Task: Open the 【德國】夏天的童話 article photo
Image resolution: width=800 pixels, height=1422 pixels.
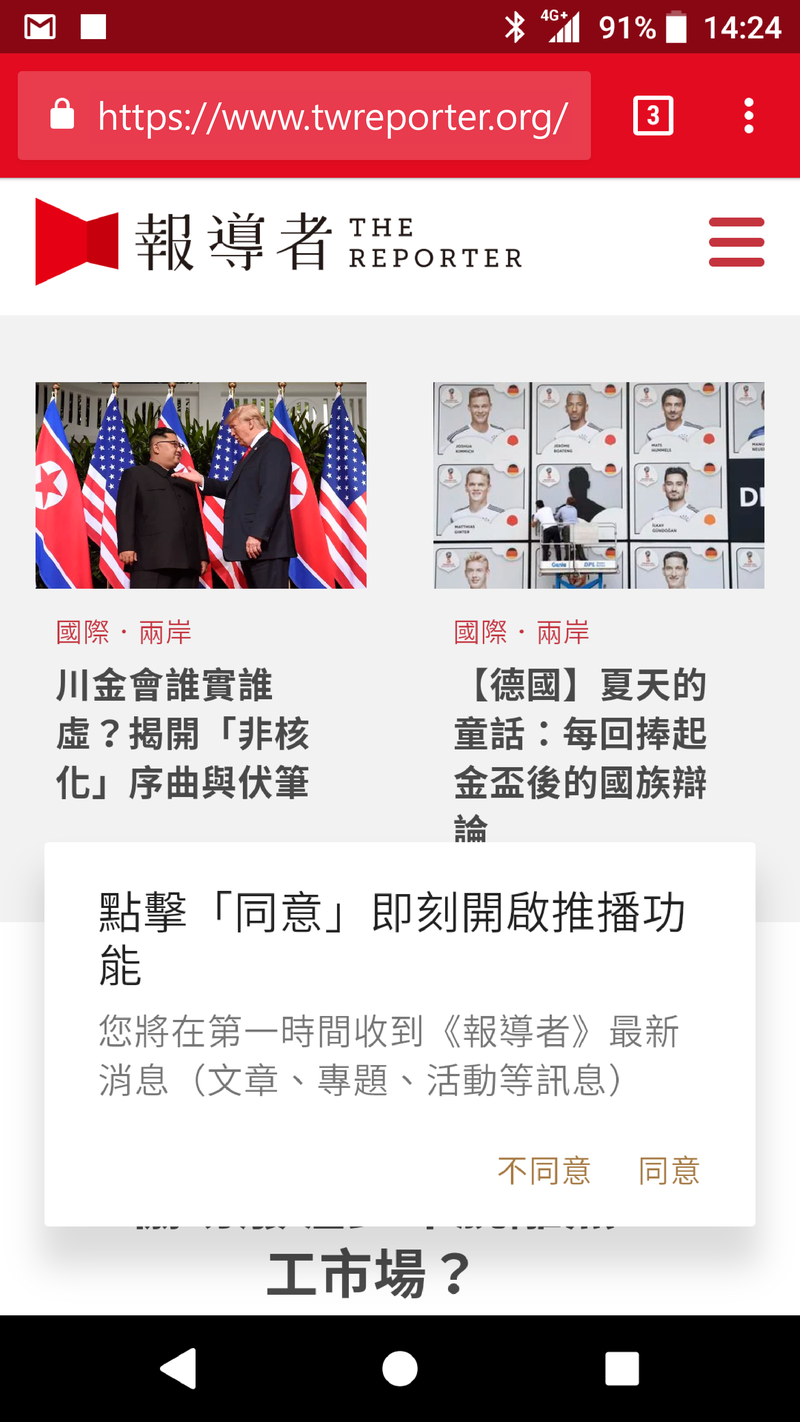Action: (598, 485)
